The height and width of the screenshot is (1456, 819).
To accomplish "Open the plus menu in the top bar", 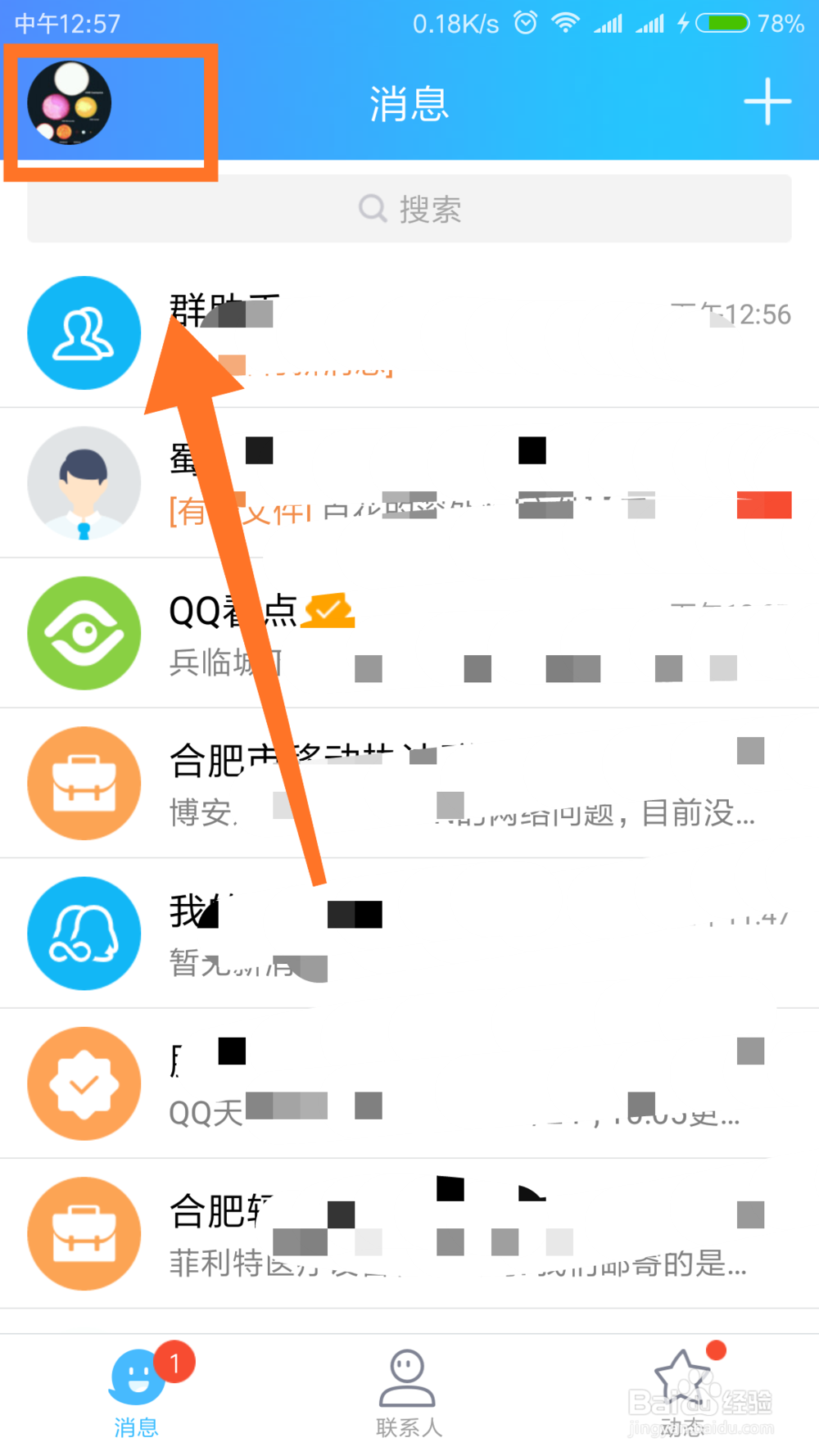I will (x=767, y=102).
